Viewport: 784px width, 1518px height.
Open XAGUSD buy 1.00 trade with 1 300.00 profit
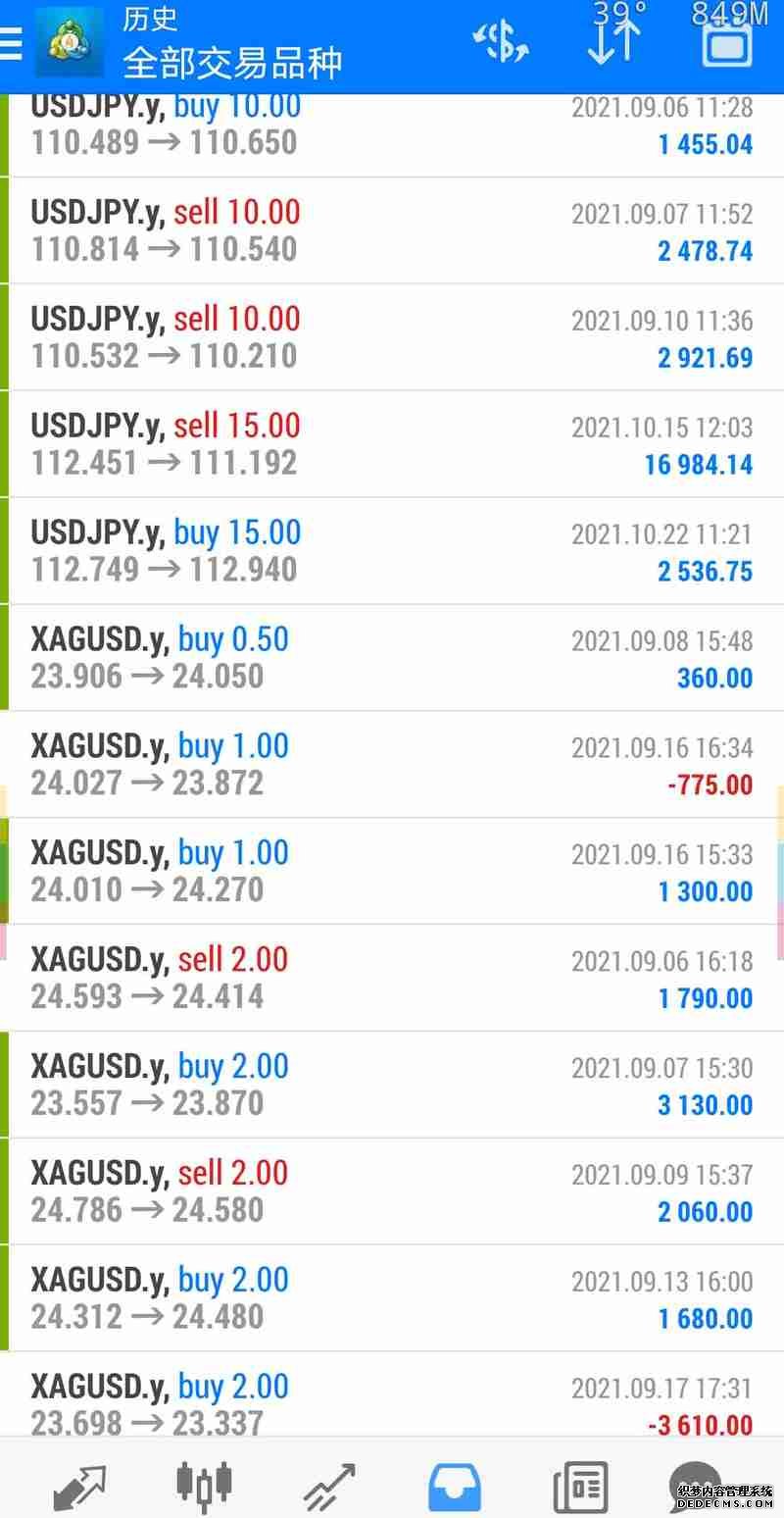pos(392,872)
